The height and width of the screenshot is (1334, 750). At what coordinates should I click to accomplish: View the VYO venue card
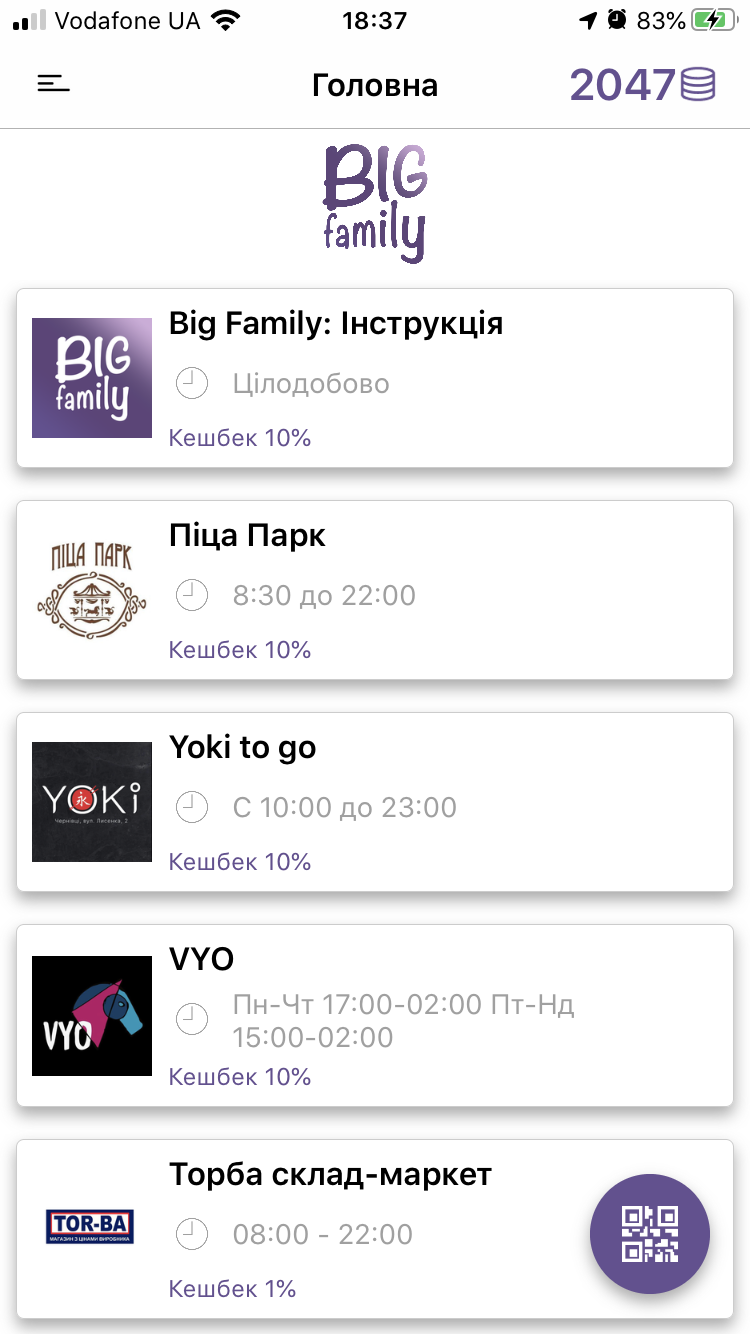pyautogui.click(x=375, y=1015)
